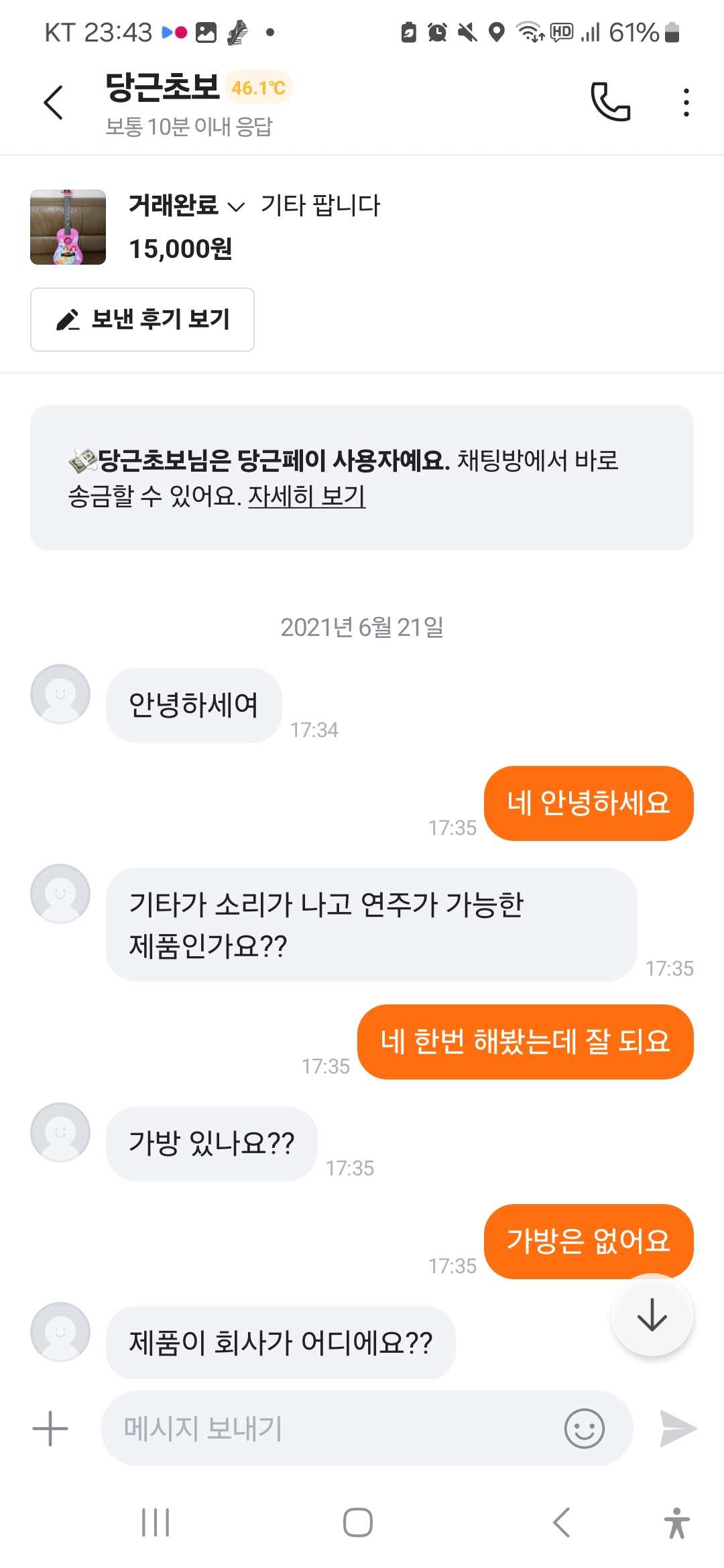The height and width of the screenshot is (1568, 724).
Task: Open 당근초보's profile from the header name
Action: (x=162, y=87)
